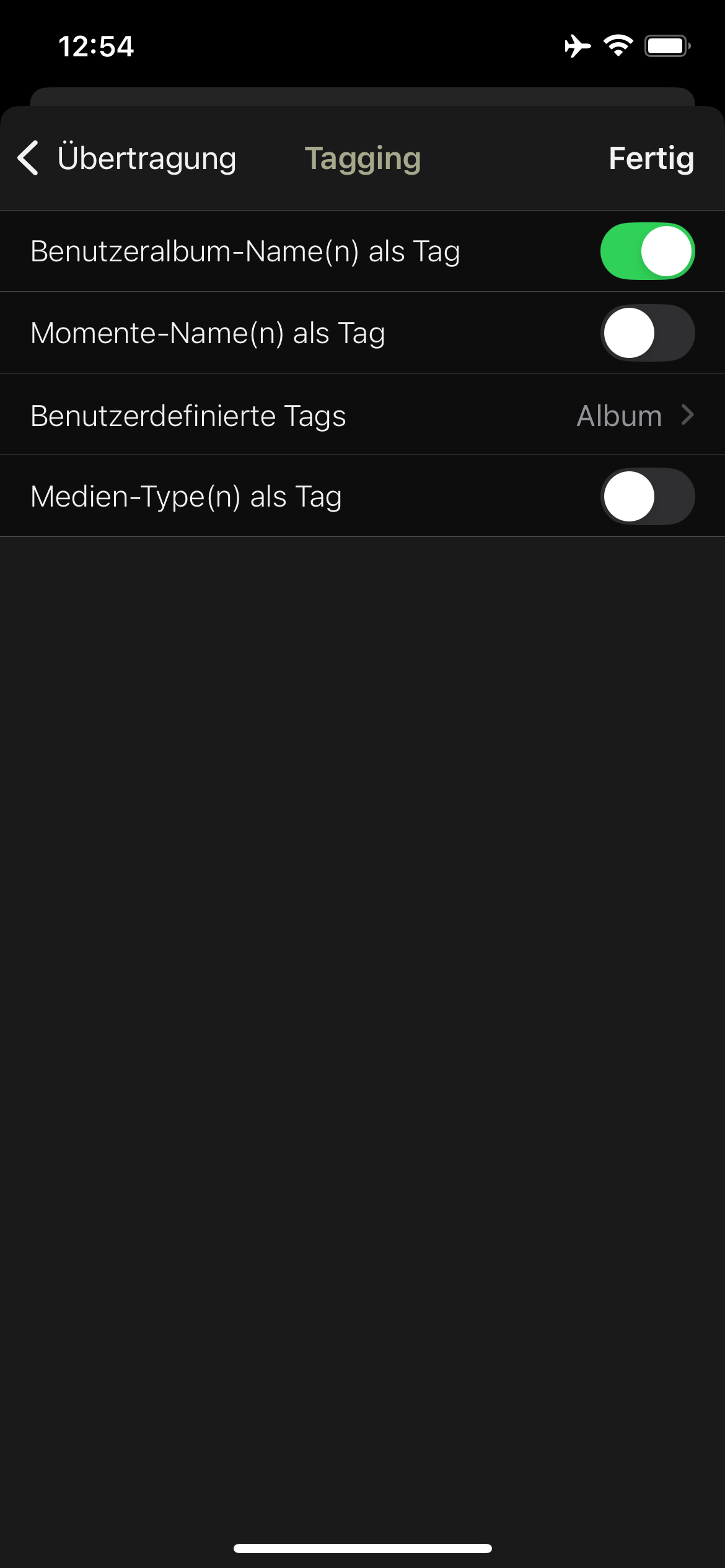Enable Momente-Name(n) als Tag
The width and height of the screenshot is (725, 1568).
point(647,333)
